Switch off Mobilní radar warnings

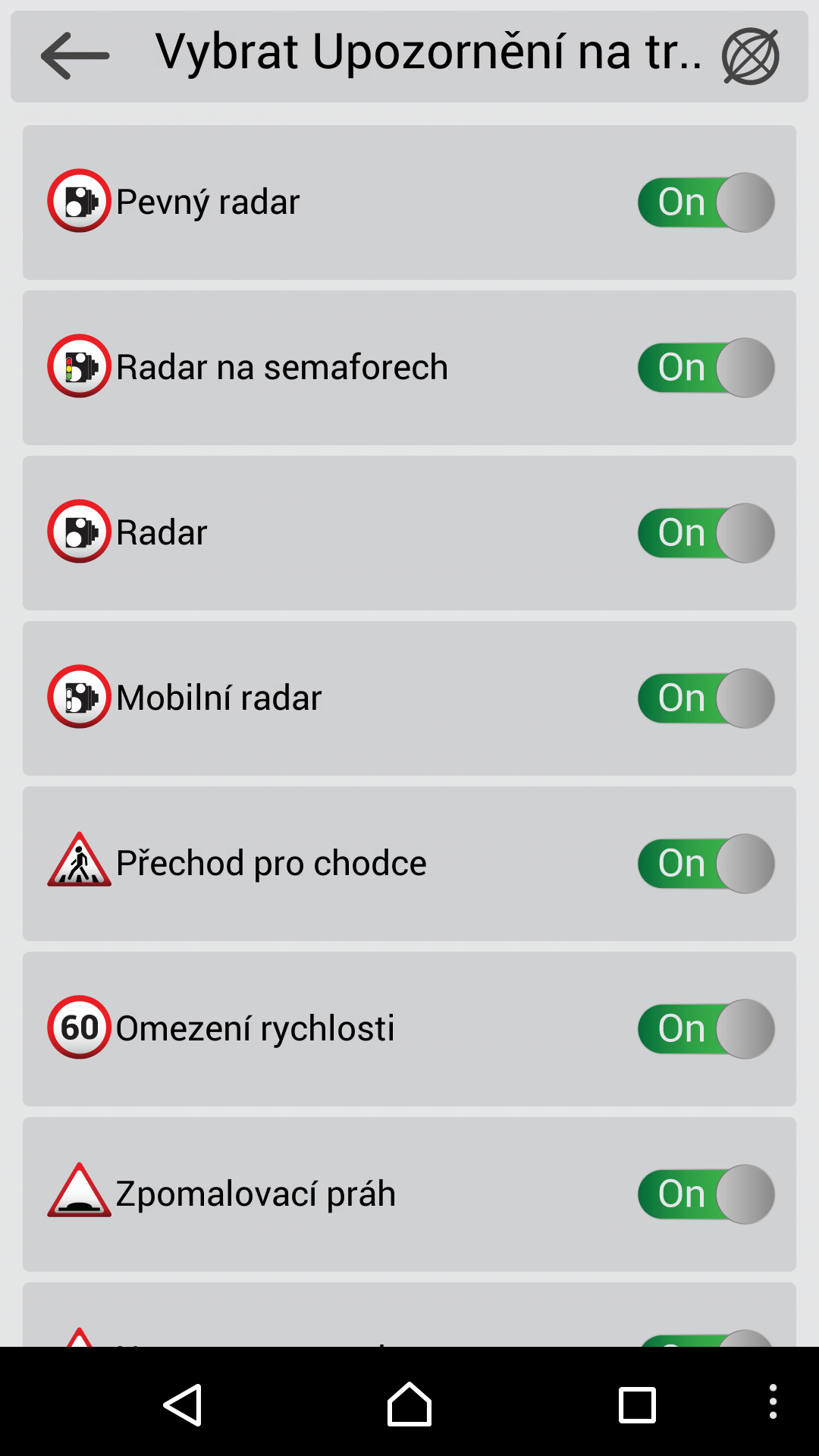706,698
